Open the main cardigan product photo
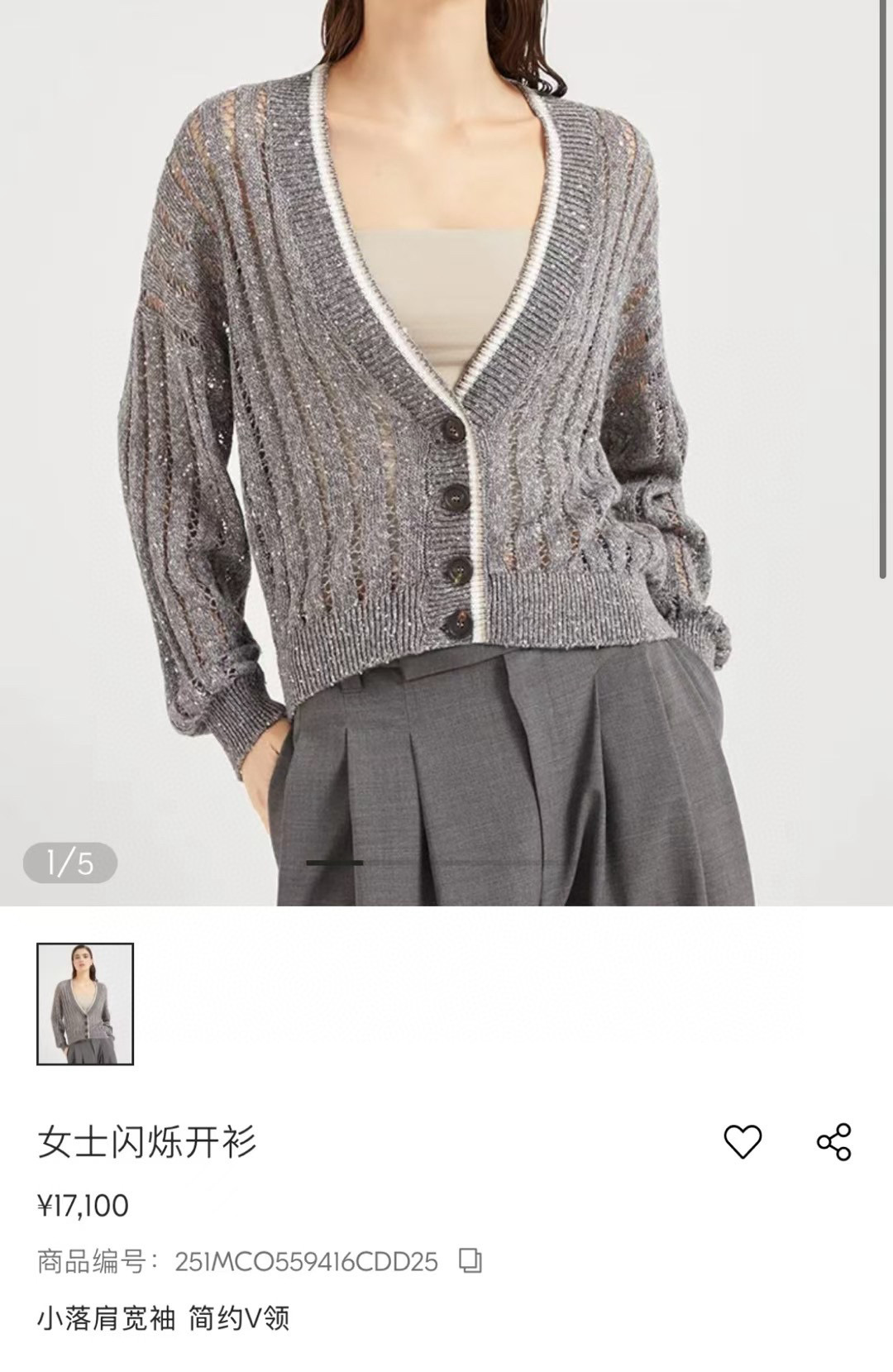This screenshot has height=1372, width=893. tap(446, 453)
